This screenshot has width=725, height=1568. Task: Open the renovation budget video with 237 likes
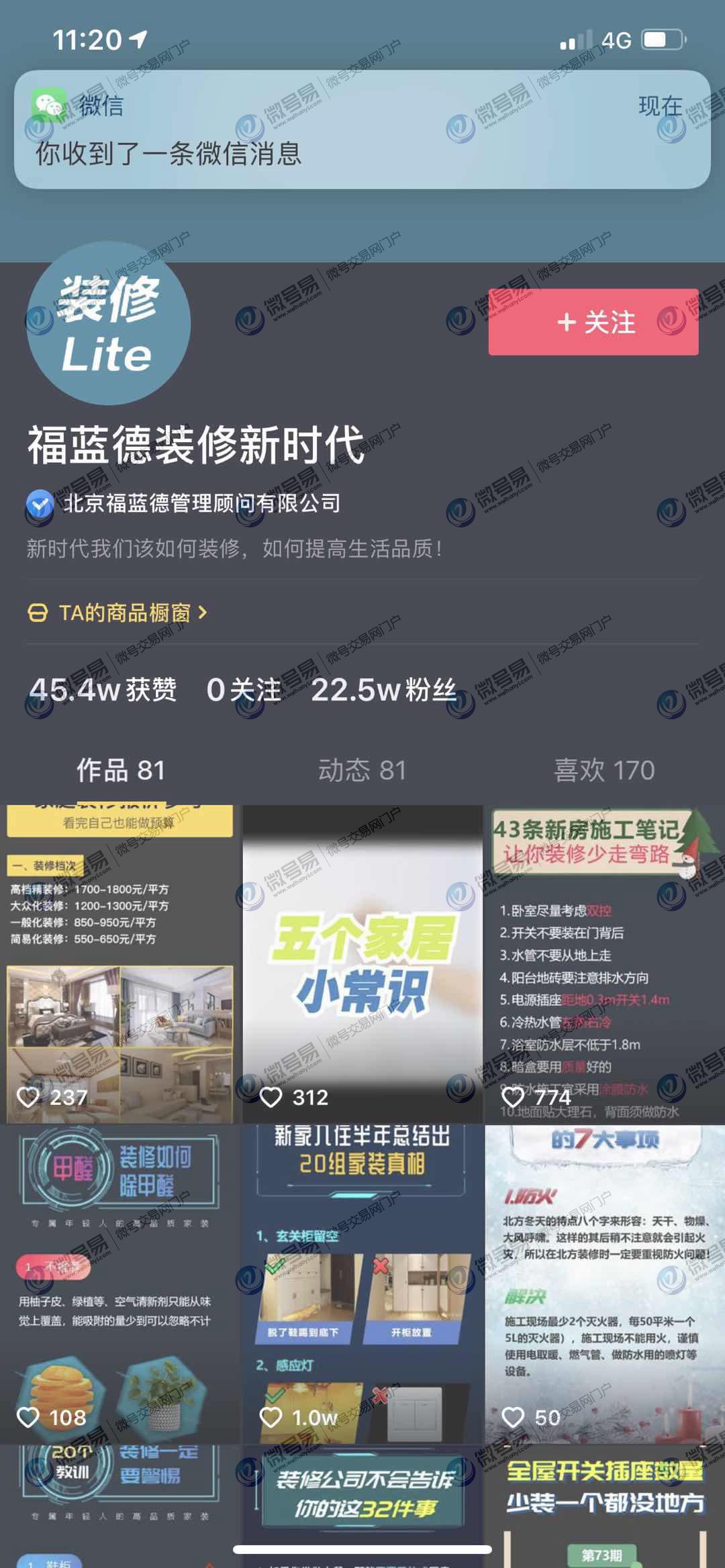(119, 963)
